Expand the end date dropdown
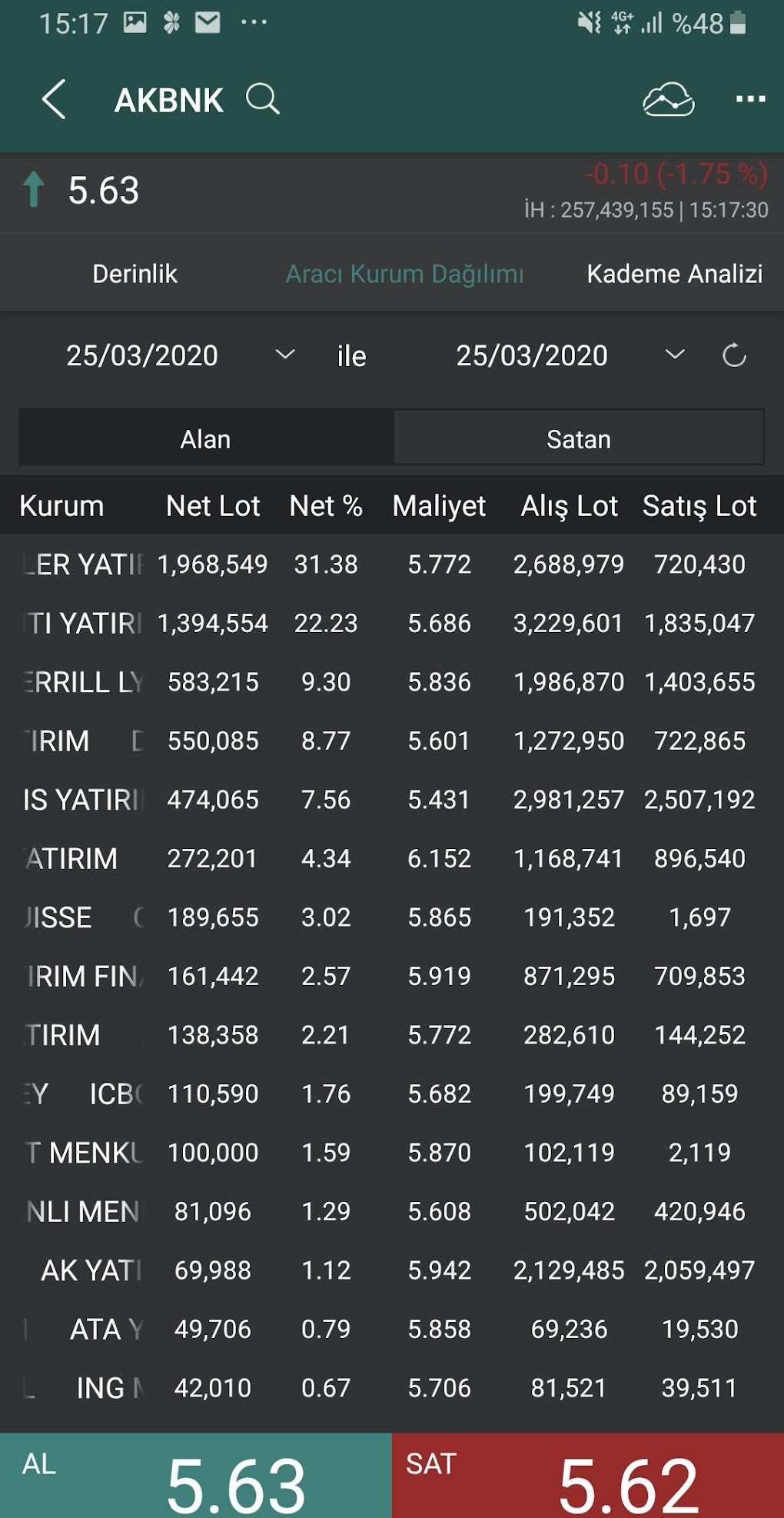Viewport: 784px width, 1518px height. point(675,355)
